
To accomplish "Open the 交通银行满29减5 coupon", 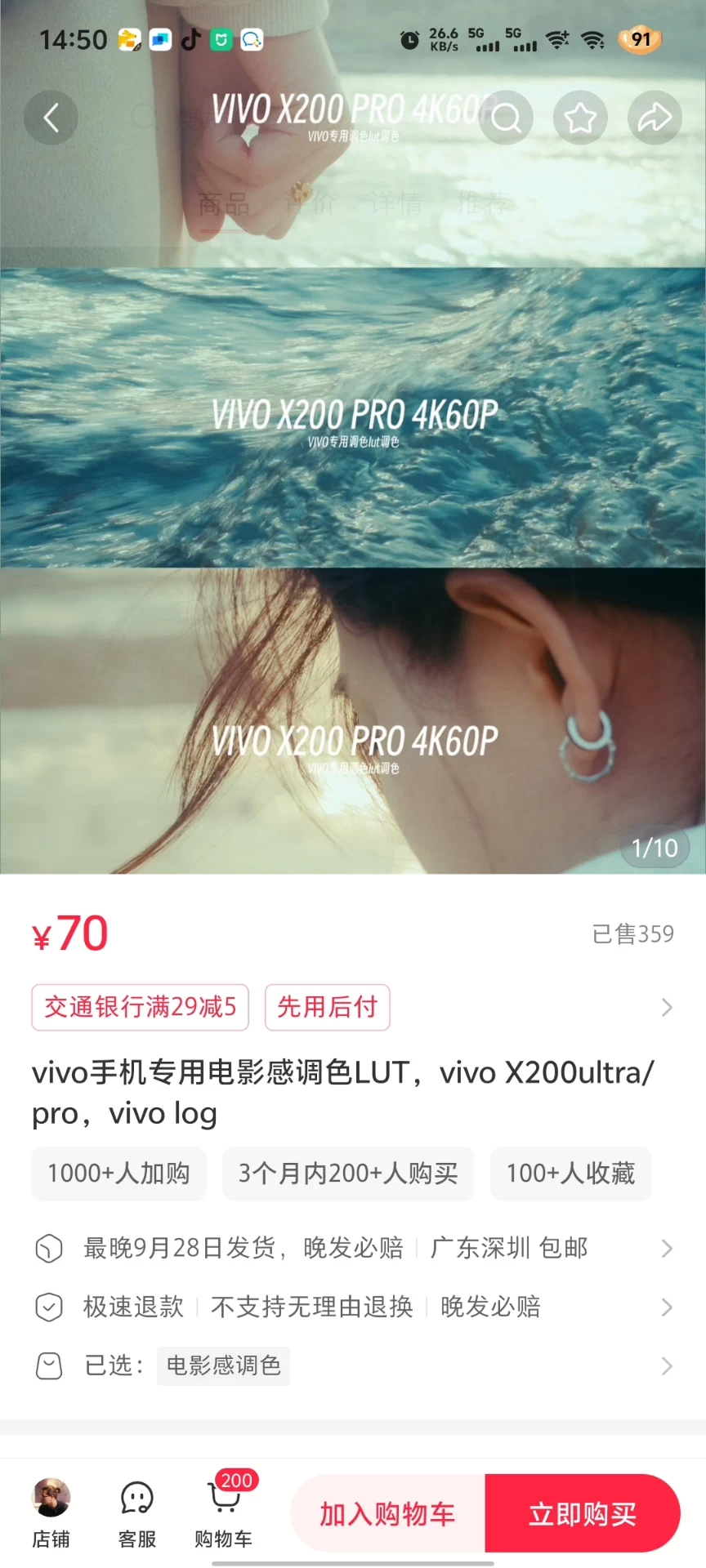I will point(140,1007).
